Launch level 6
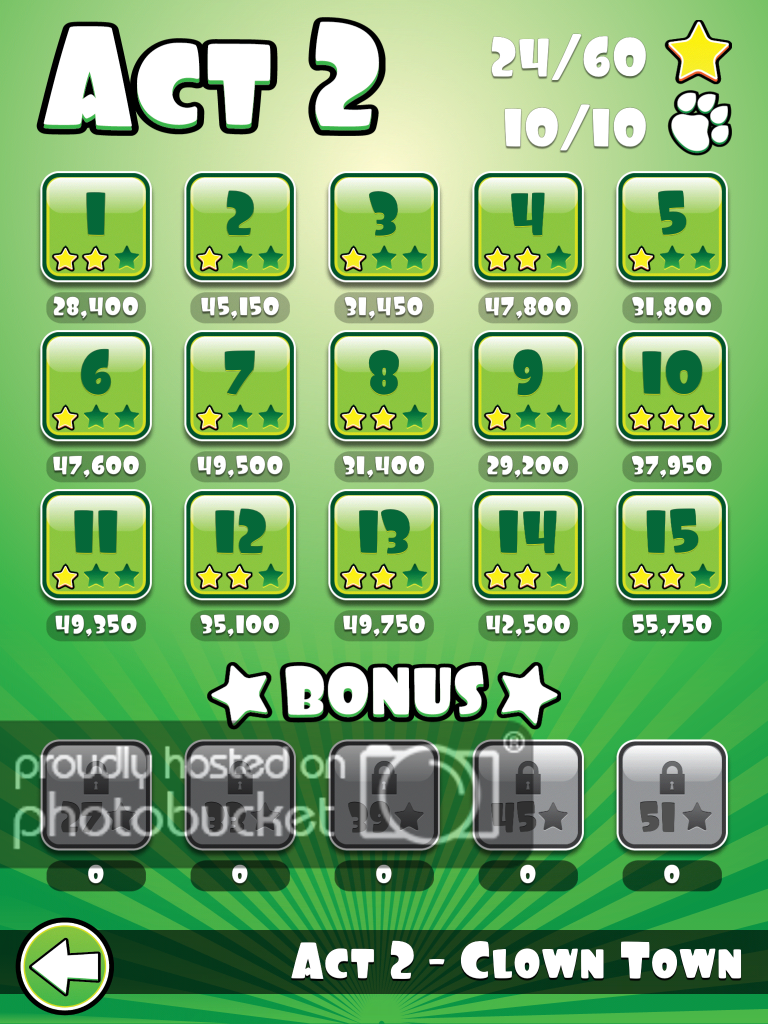The image size is (768, 1024). (x=95, y=386)
